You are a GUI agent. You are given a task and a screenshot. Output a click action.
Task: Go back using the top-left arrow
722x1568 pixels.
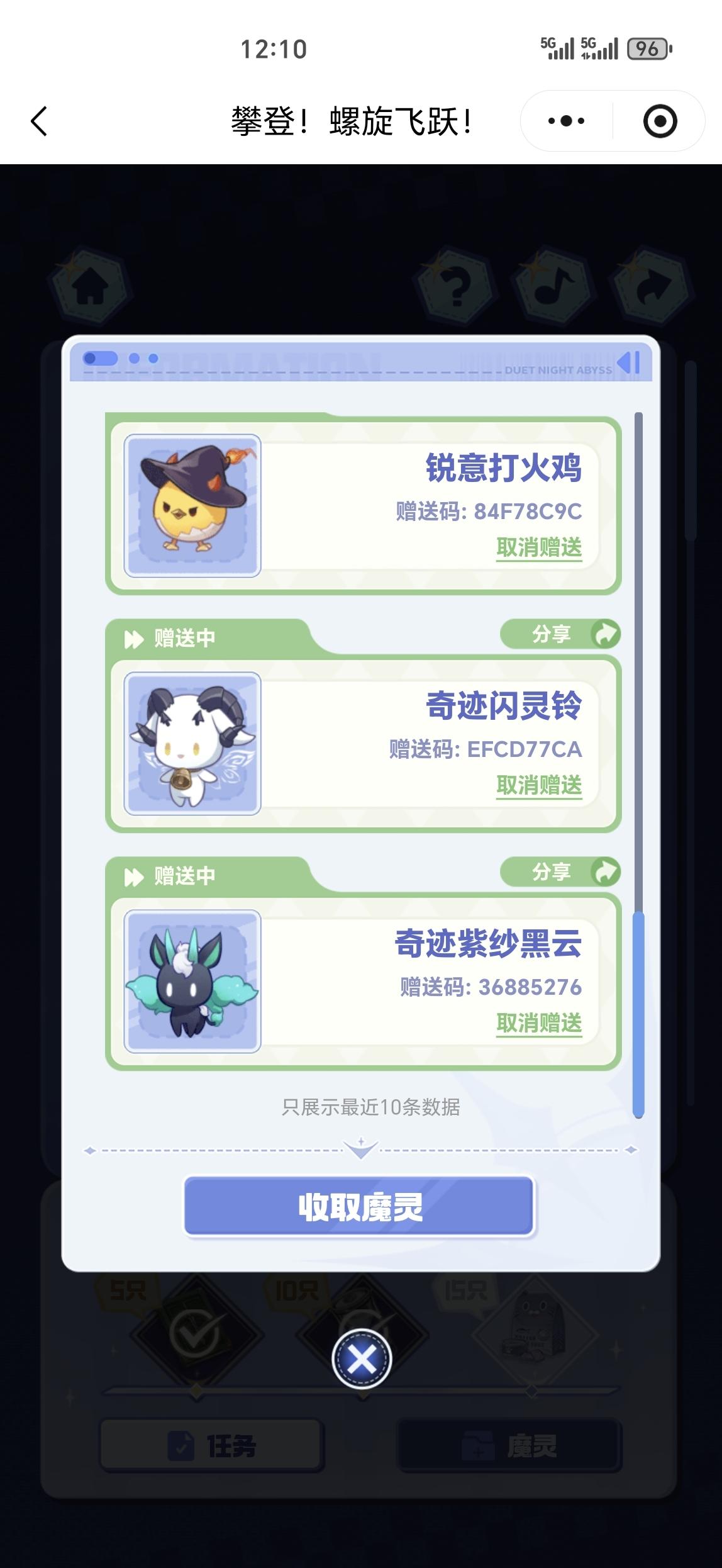tap(39, 121)
